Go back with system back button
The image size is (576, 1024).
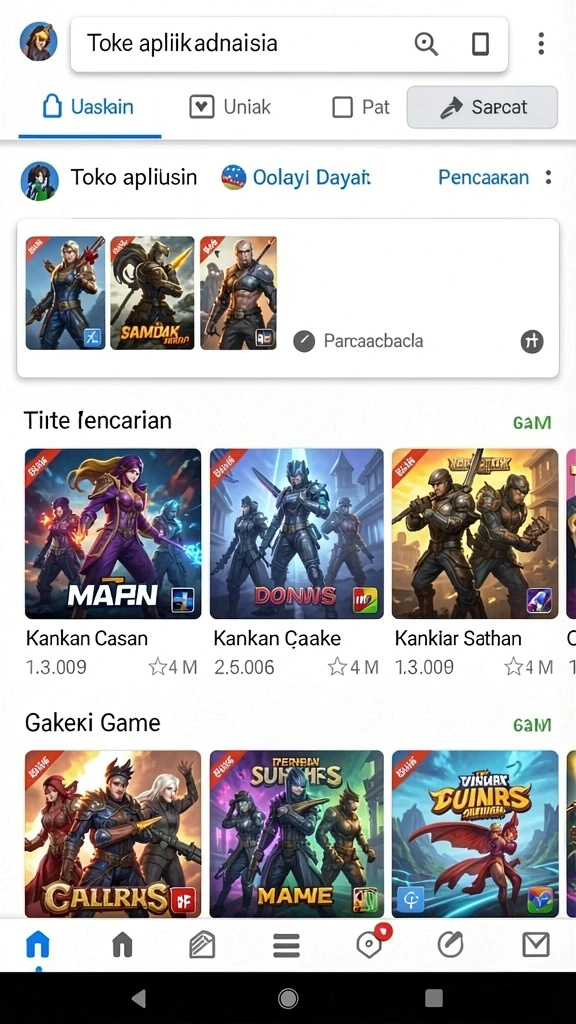tap(138, 998)
